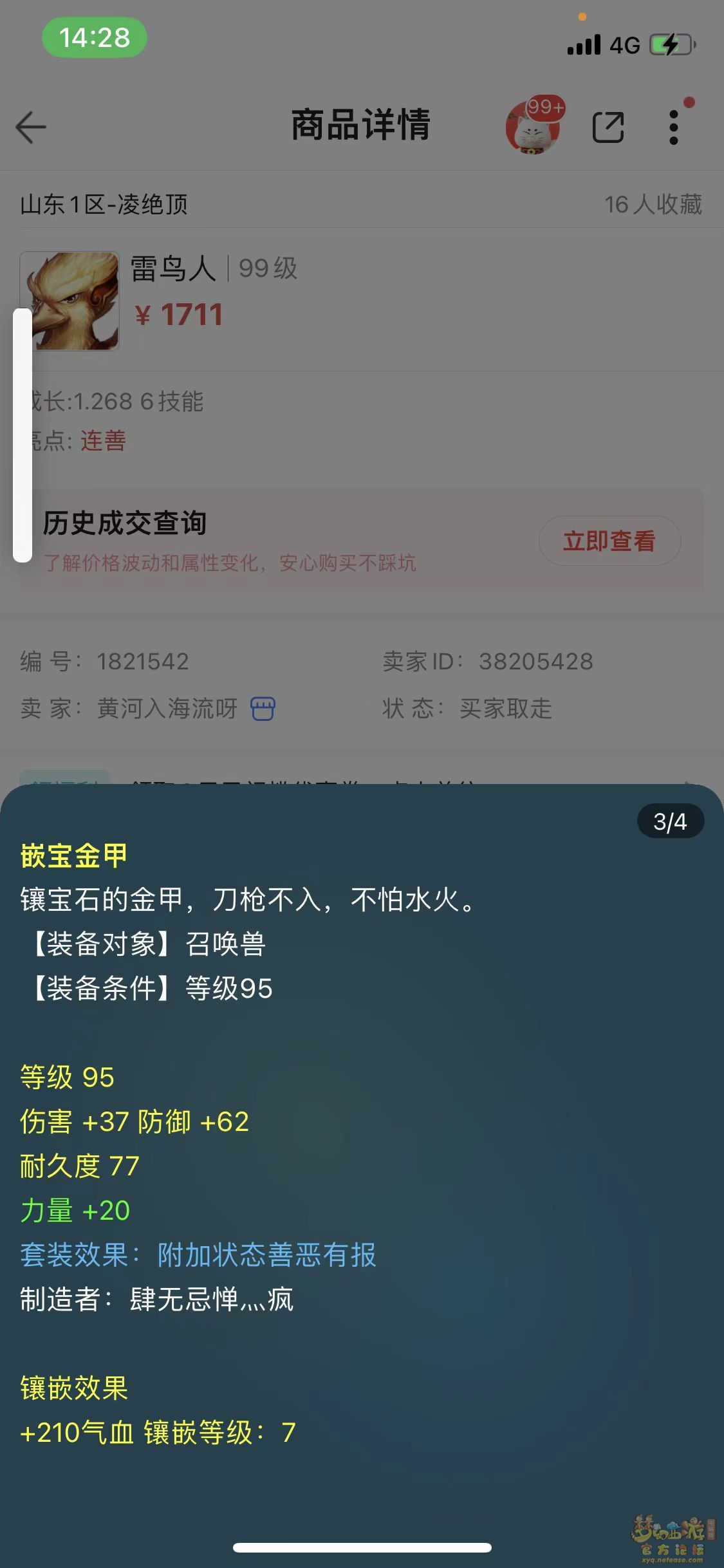The image size is (724, 1568).
Task: Tap the 雷鸟人 pet avatar thumbnail
Action: (x=70, y=301)
